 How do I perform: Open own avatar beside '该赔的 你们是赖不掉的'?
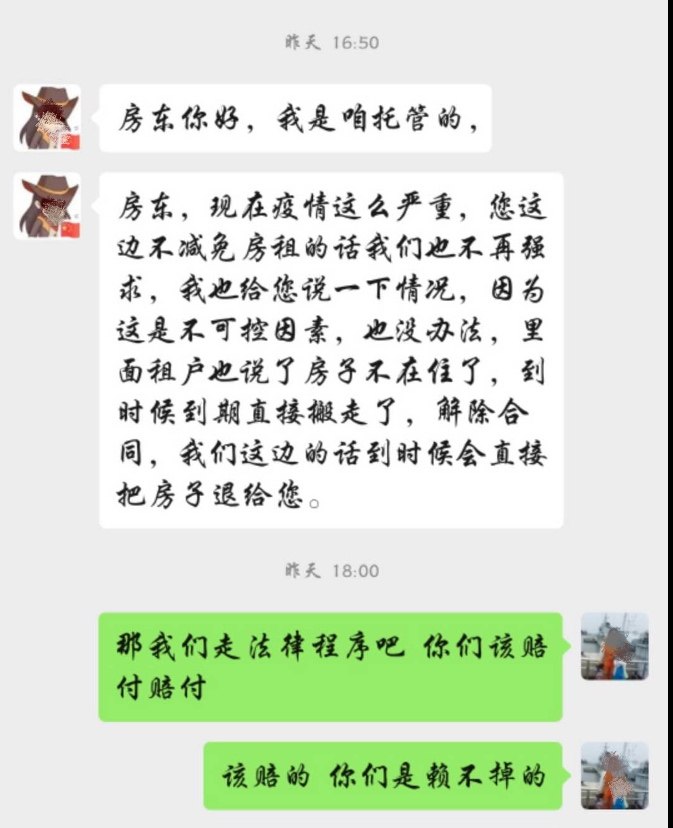click(x=614, y=775)
